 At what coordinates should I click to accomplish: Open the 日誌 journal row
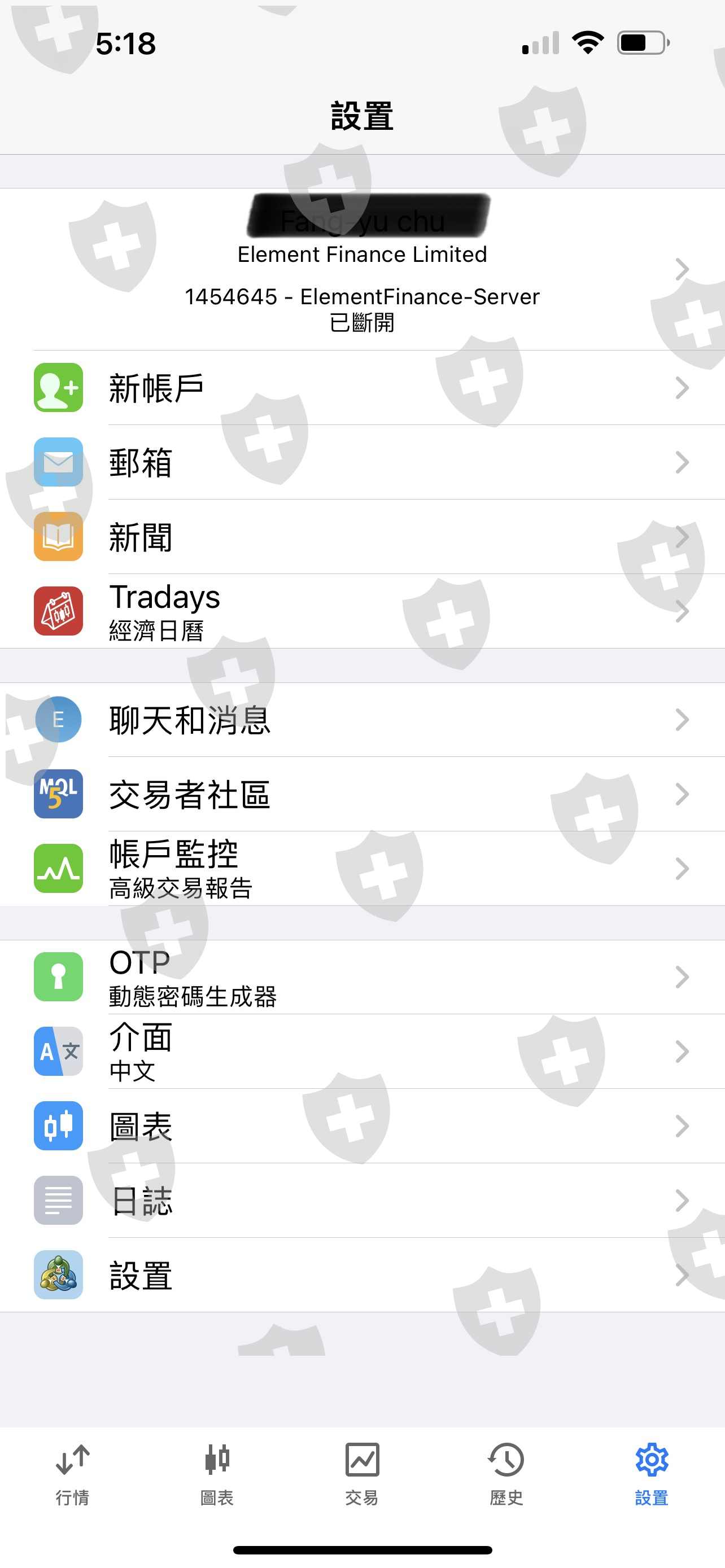[362, 1201]
